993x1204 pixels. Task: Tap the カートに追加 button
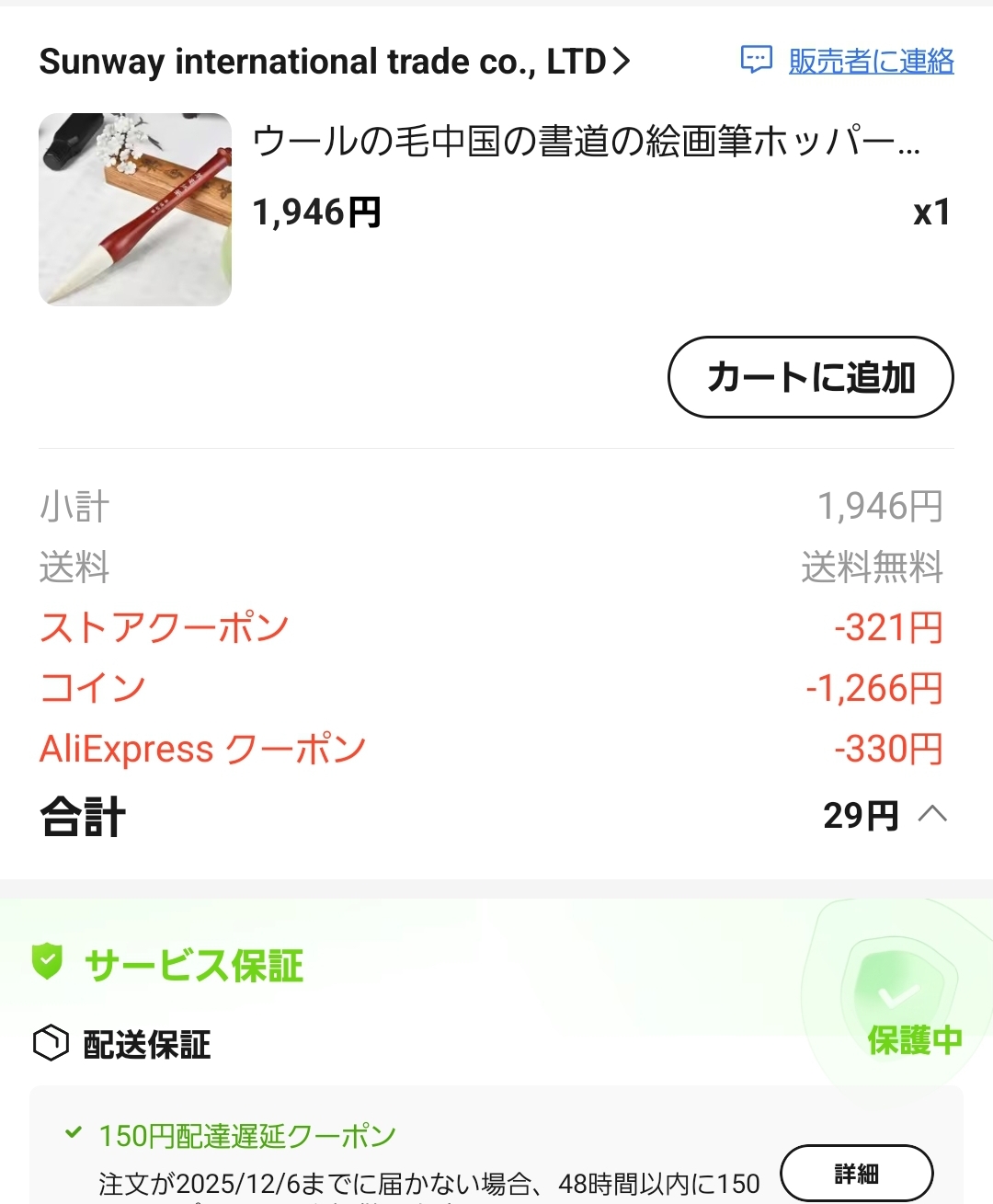pos(810,377)
